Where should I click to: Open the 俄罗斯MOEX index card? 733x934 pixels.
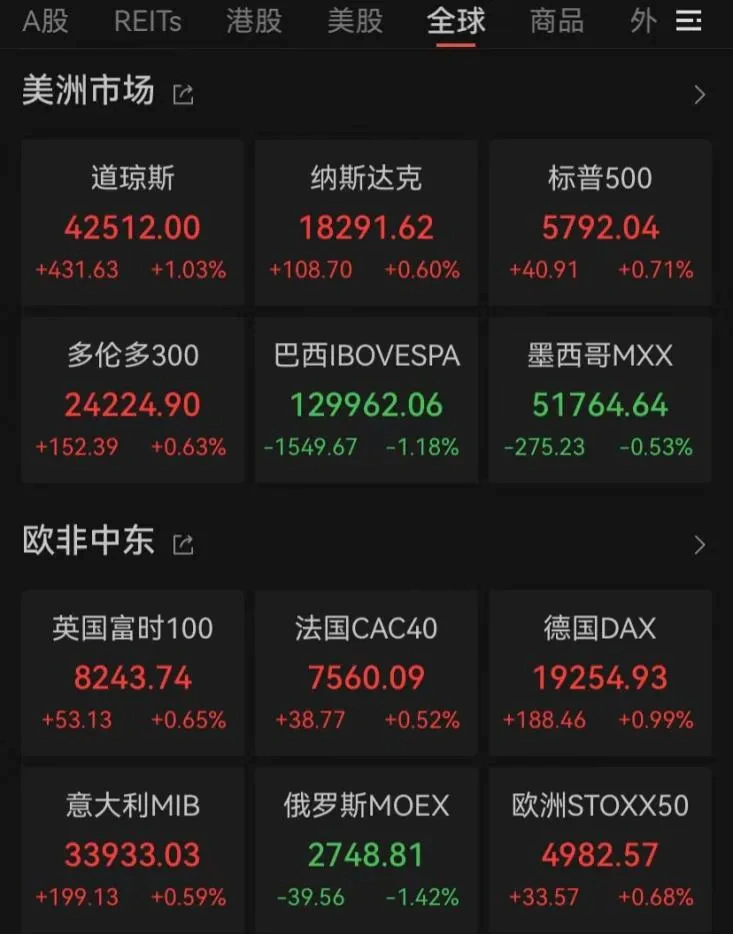click(366, 850)
